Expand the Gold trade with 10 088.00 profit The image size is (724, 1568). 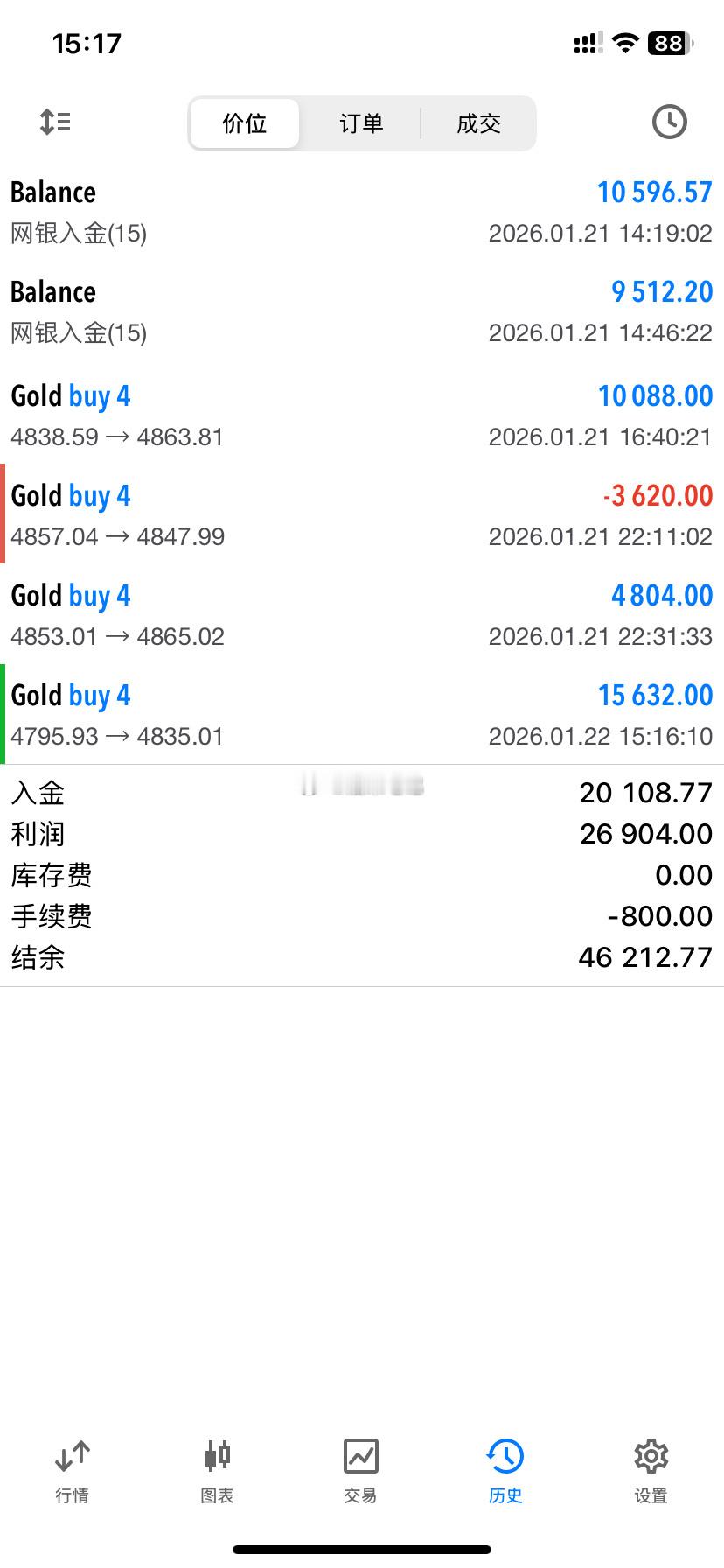[x=362, y=415]
